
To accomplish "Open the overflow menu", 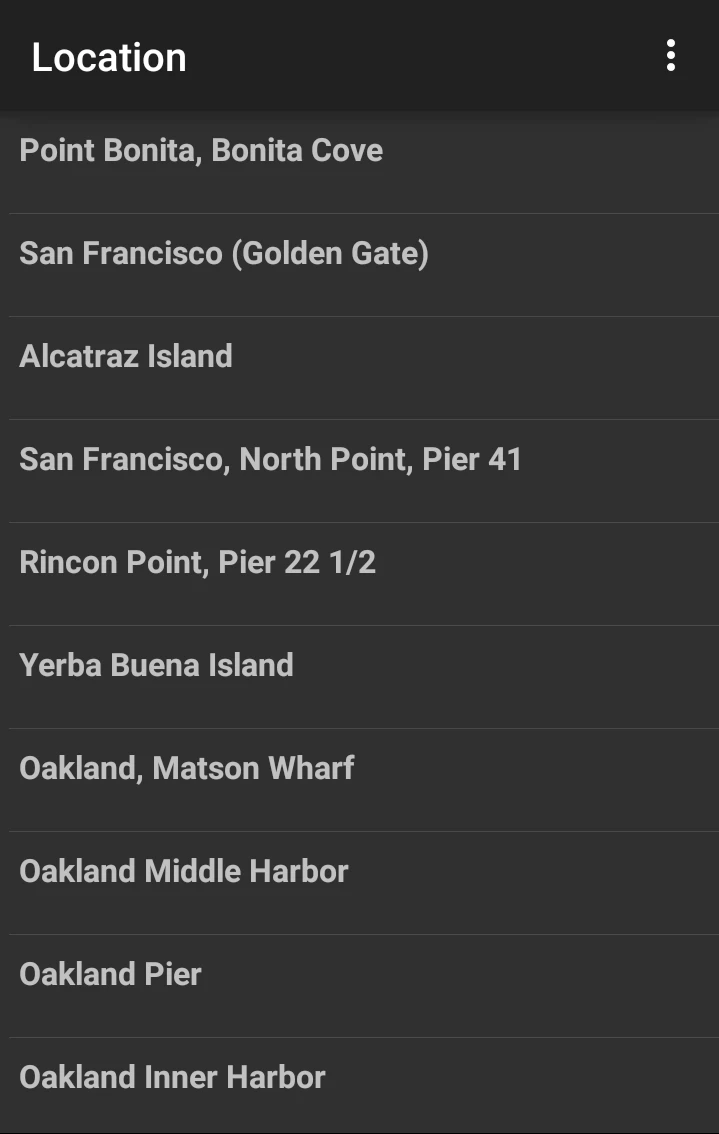I will click(x=670, y=56).
